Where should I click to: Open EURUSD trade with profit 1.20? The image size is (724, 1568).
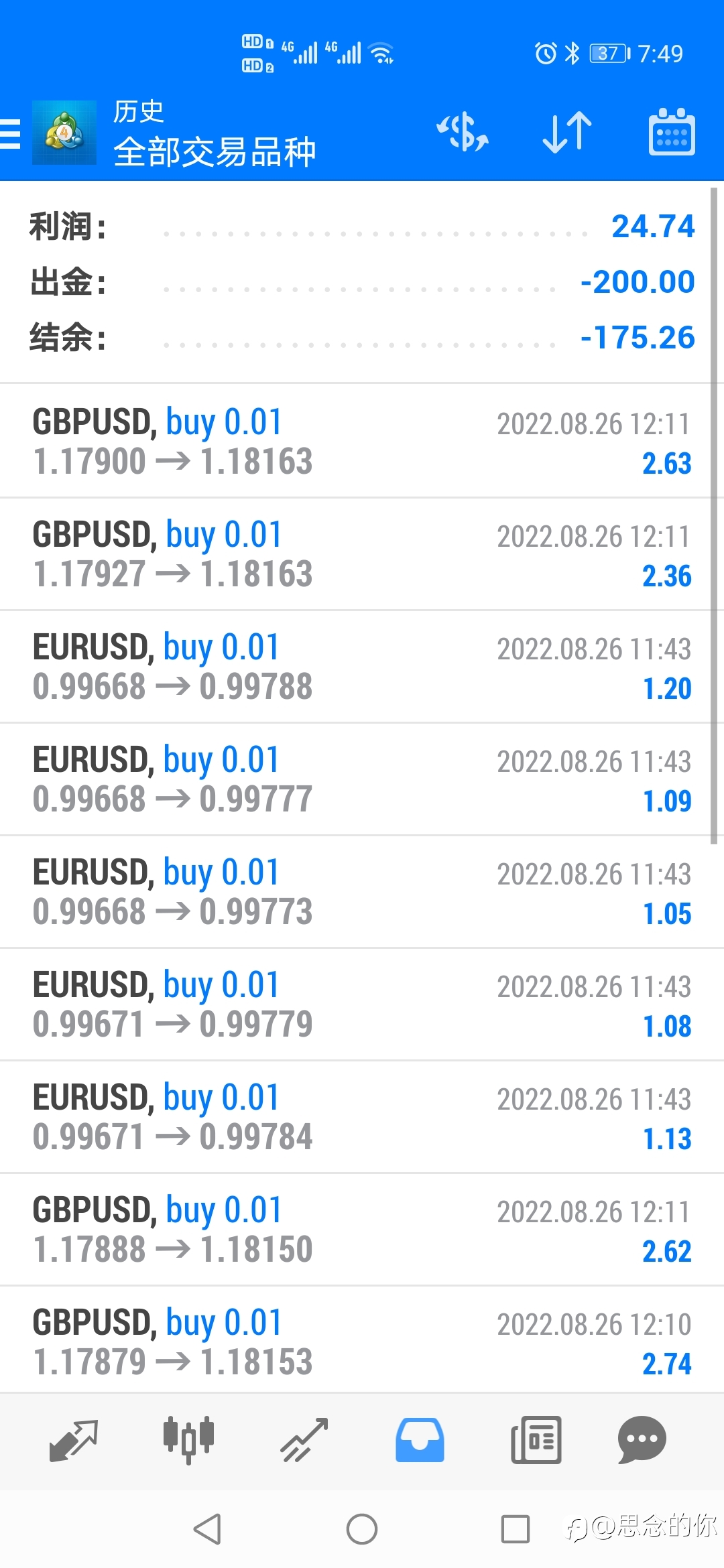click(x=362, y=666)
